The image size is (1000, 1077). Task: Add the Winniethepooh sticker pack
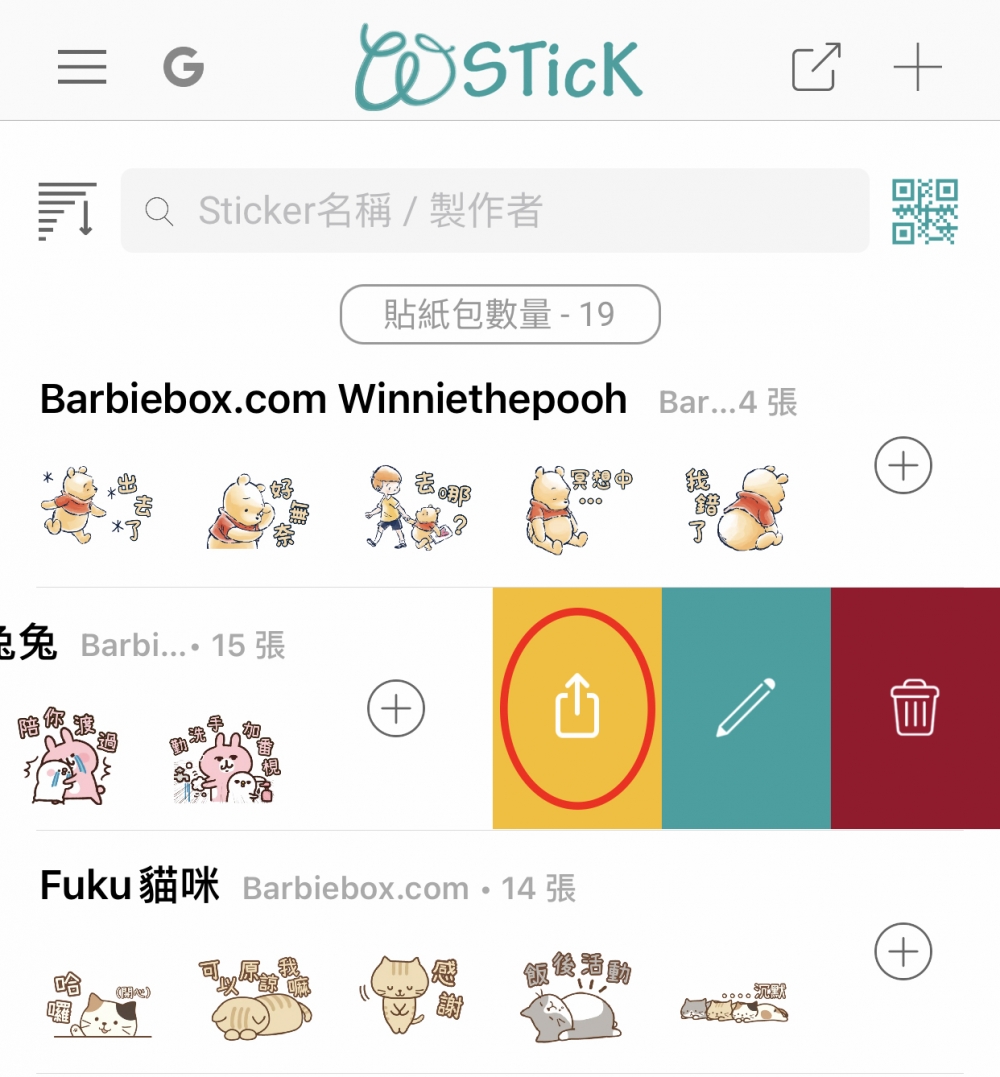[903, 465]
